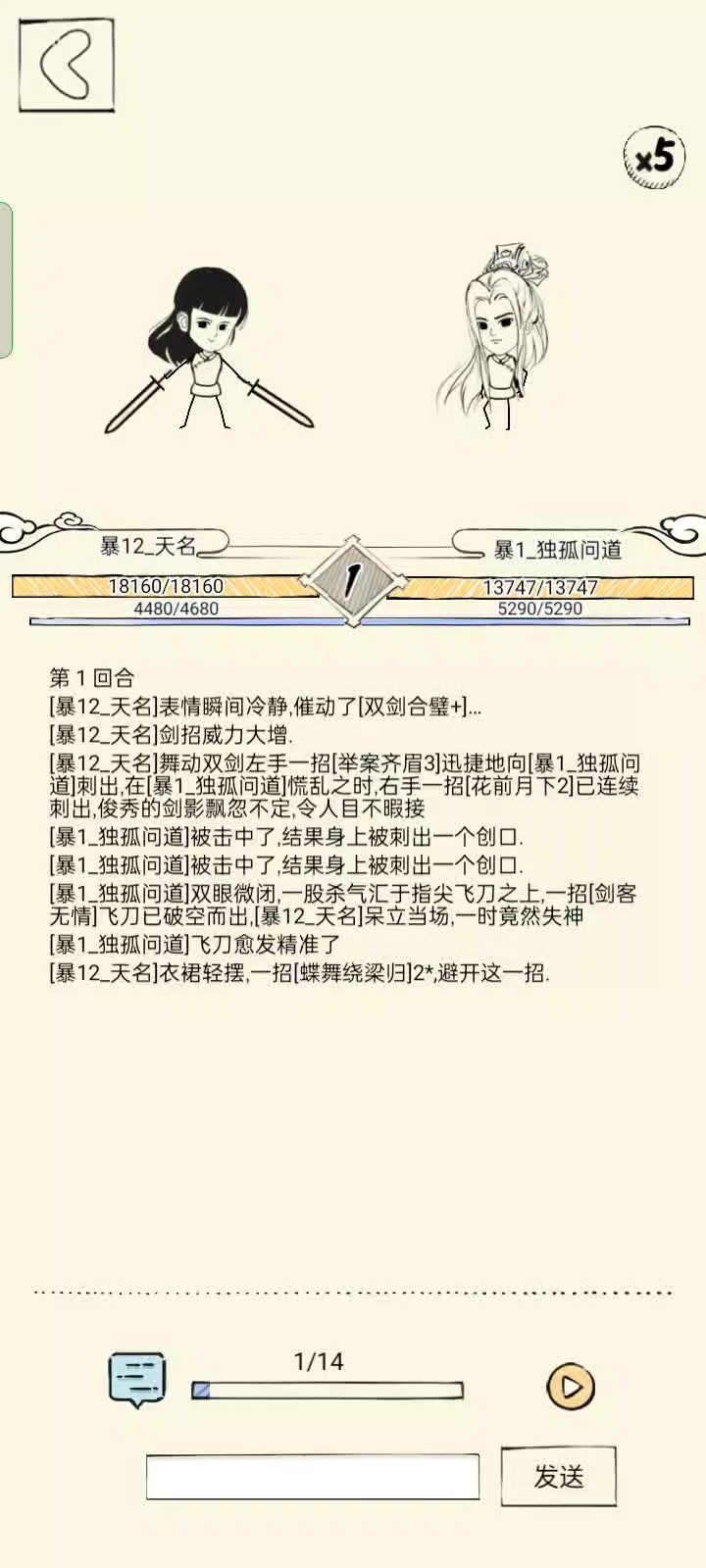Go back with the top-left arrow
This screenshot has width=706, height=1568.
click(67, 64)
